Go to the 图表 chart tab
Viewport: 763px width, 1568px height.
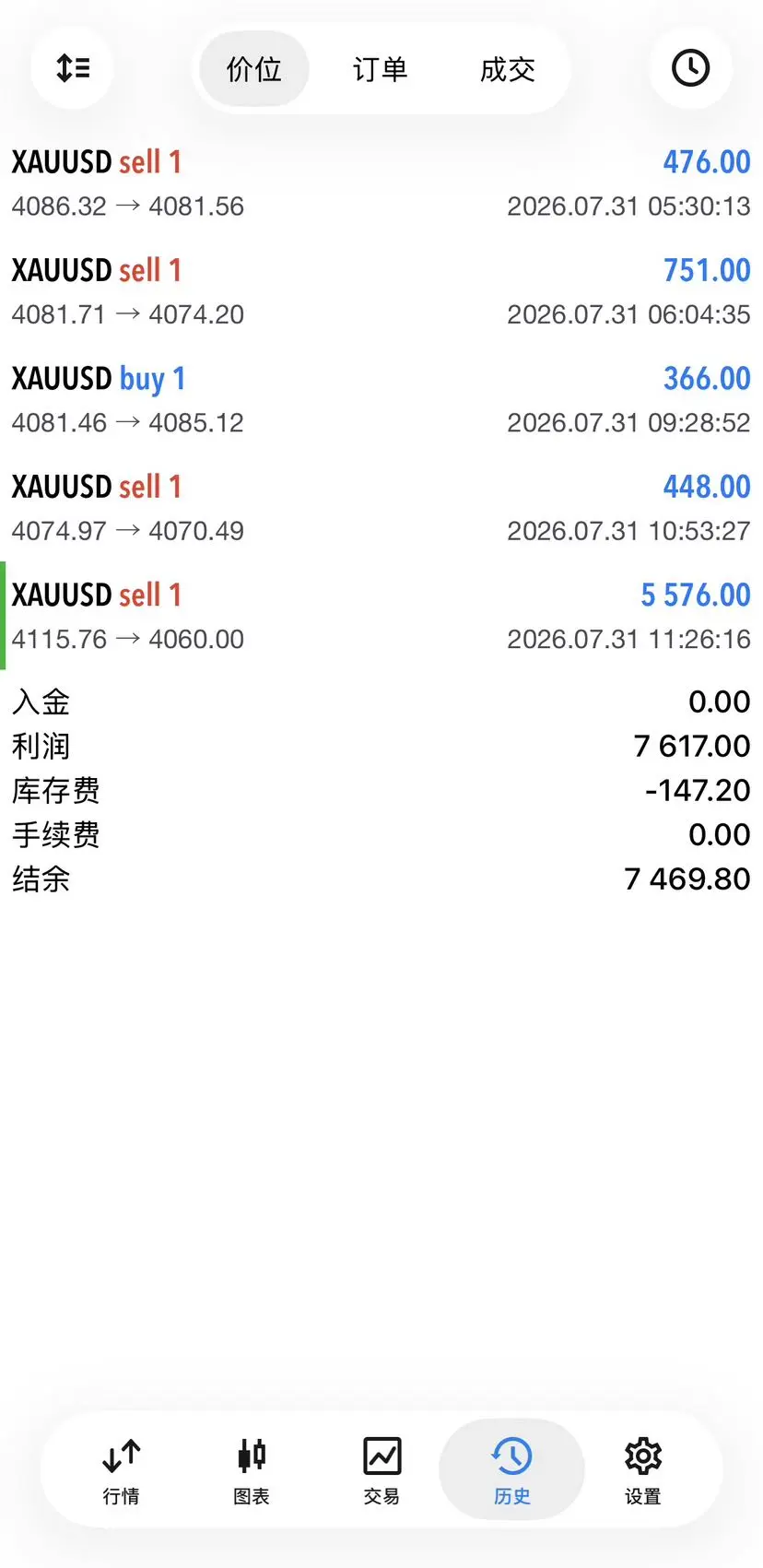[251, 1471]
